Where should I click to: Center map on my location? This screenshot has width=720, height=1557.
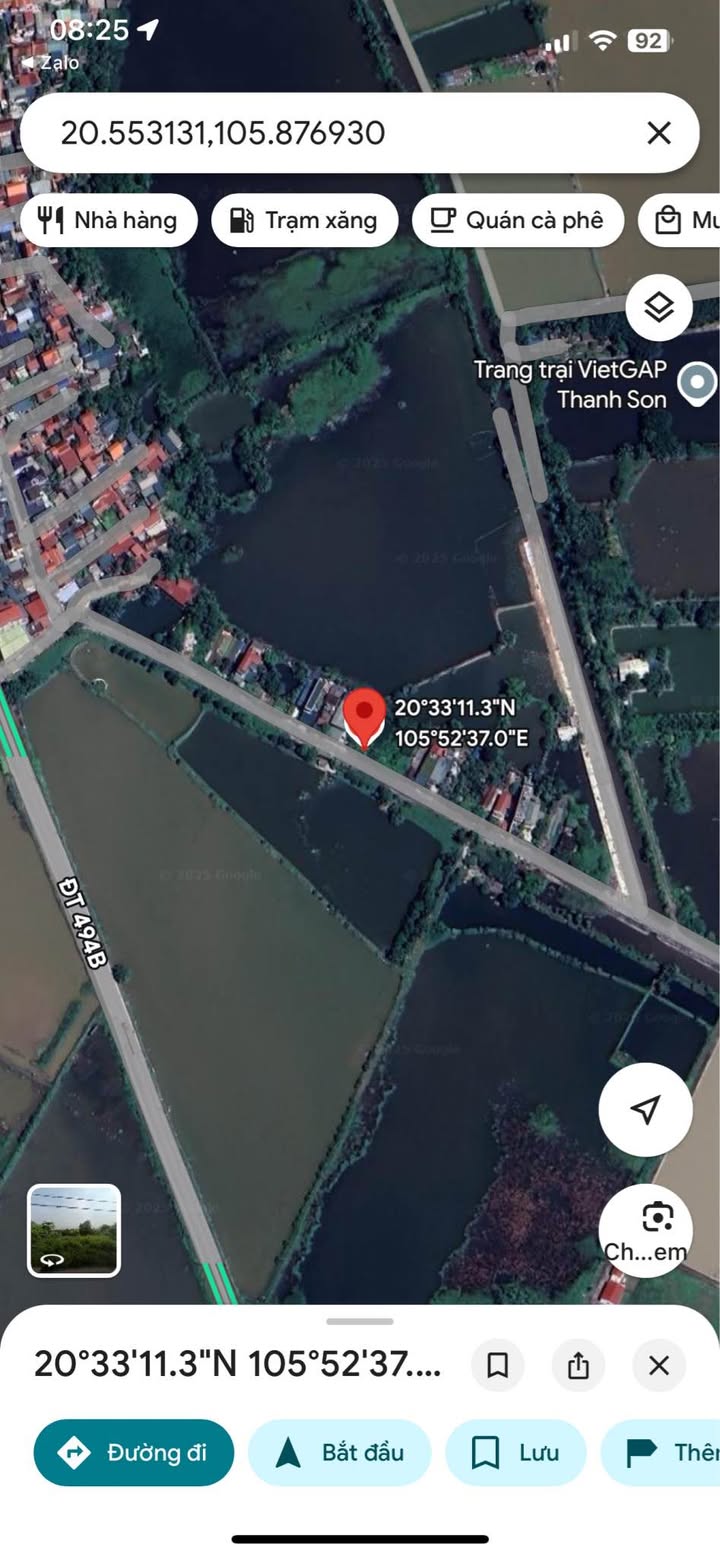tap(645, 1109)
